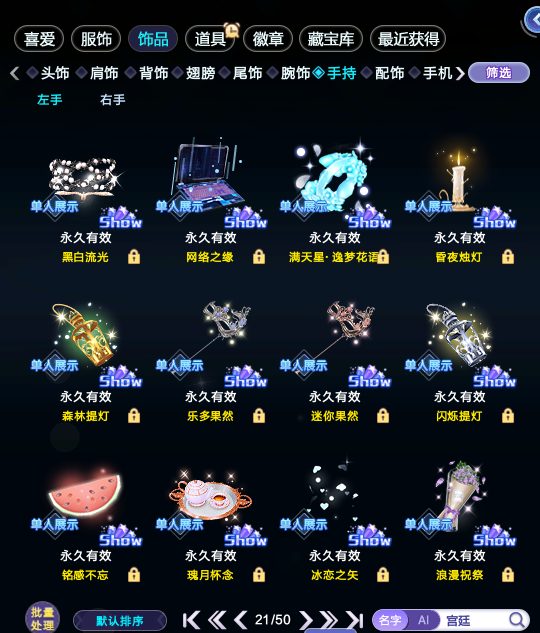
Task: Select the 铭感不忘 watermelon item
Action: click(x=85, y=523)
